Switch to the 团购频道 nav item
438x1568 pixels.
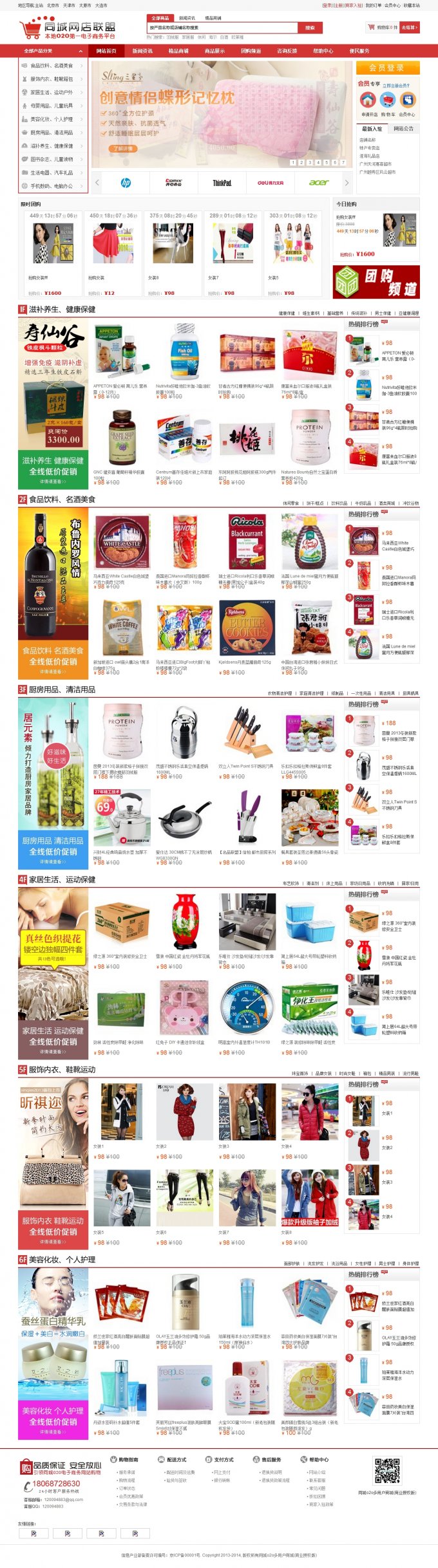tap(251, 51)
